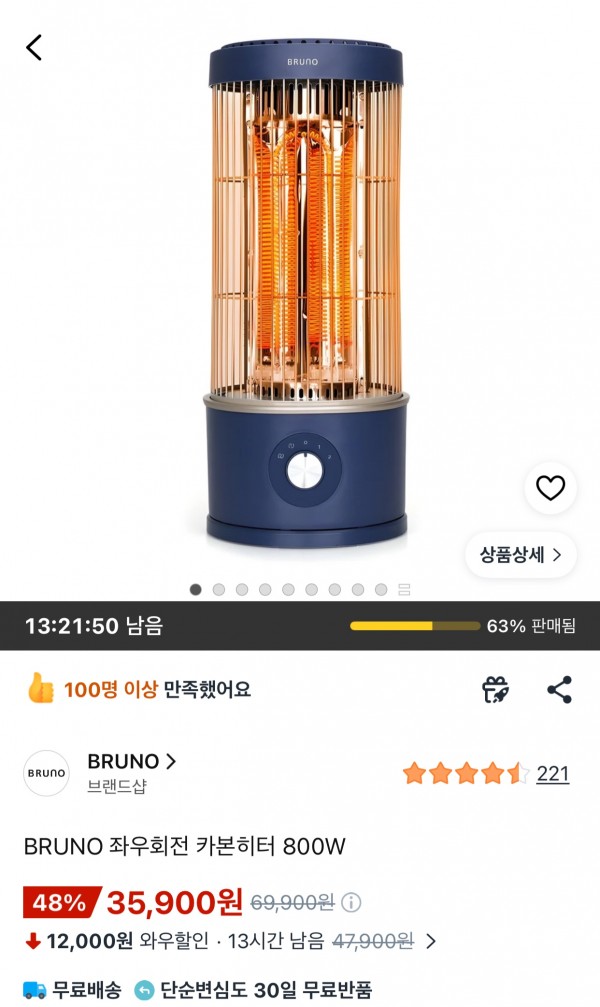The height and width of the screenshot is (1007, 600).
Task: Open 상품상세 product details
Action: pyautogui.click(x=520, y=555)
